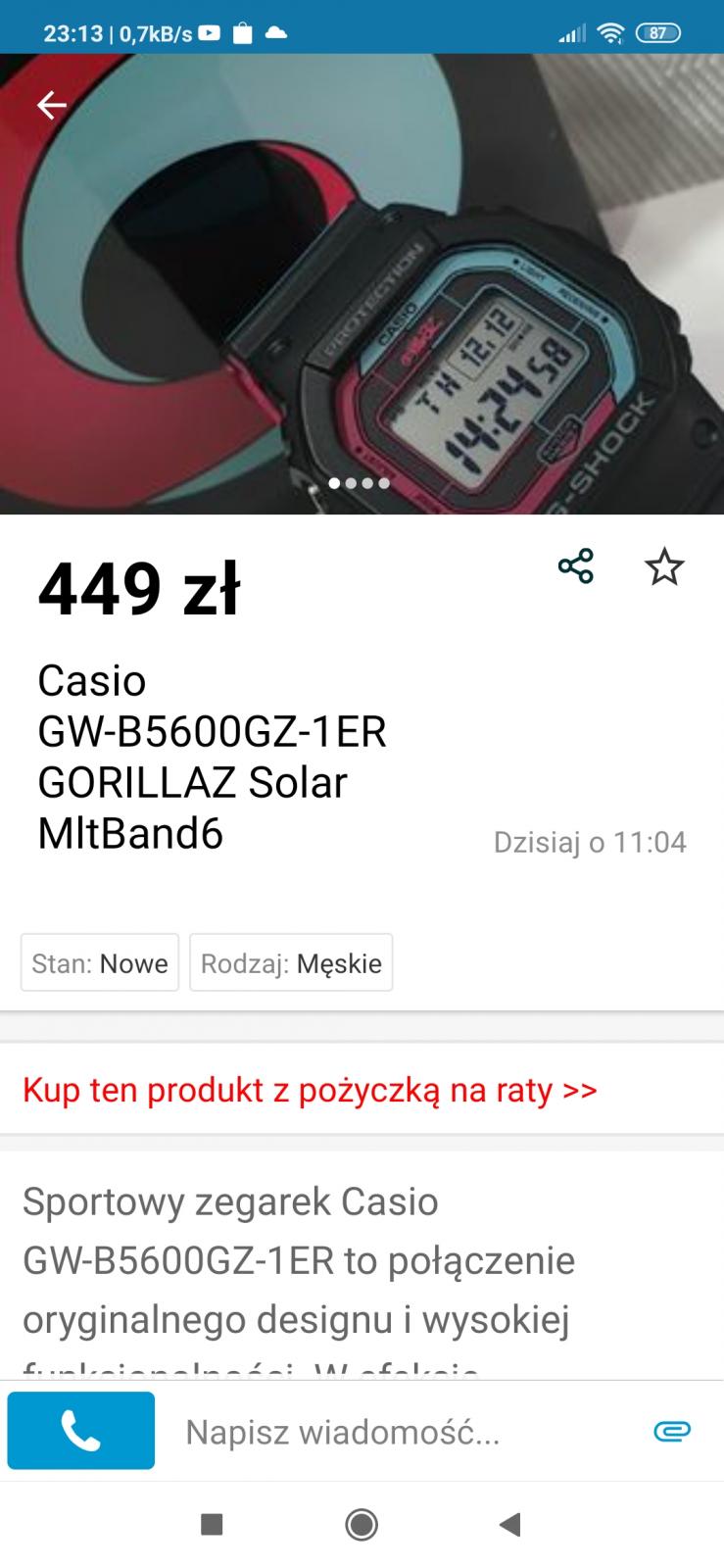The width and height of the screenshot is (724, 1568).
Task: Open recent apps via square button
Action: point(212,1524)
